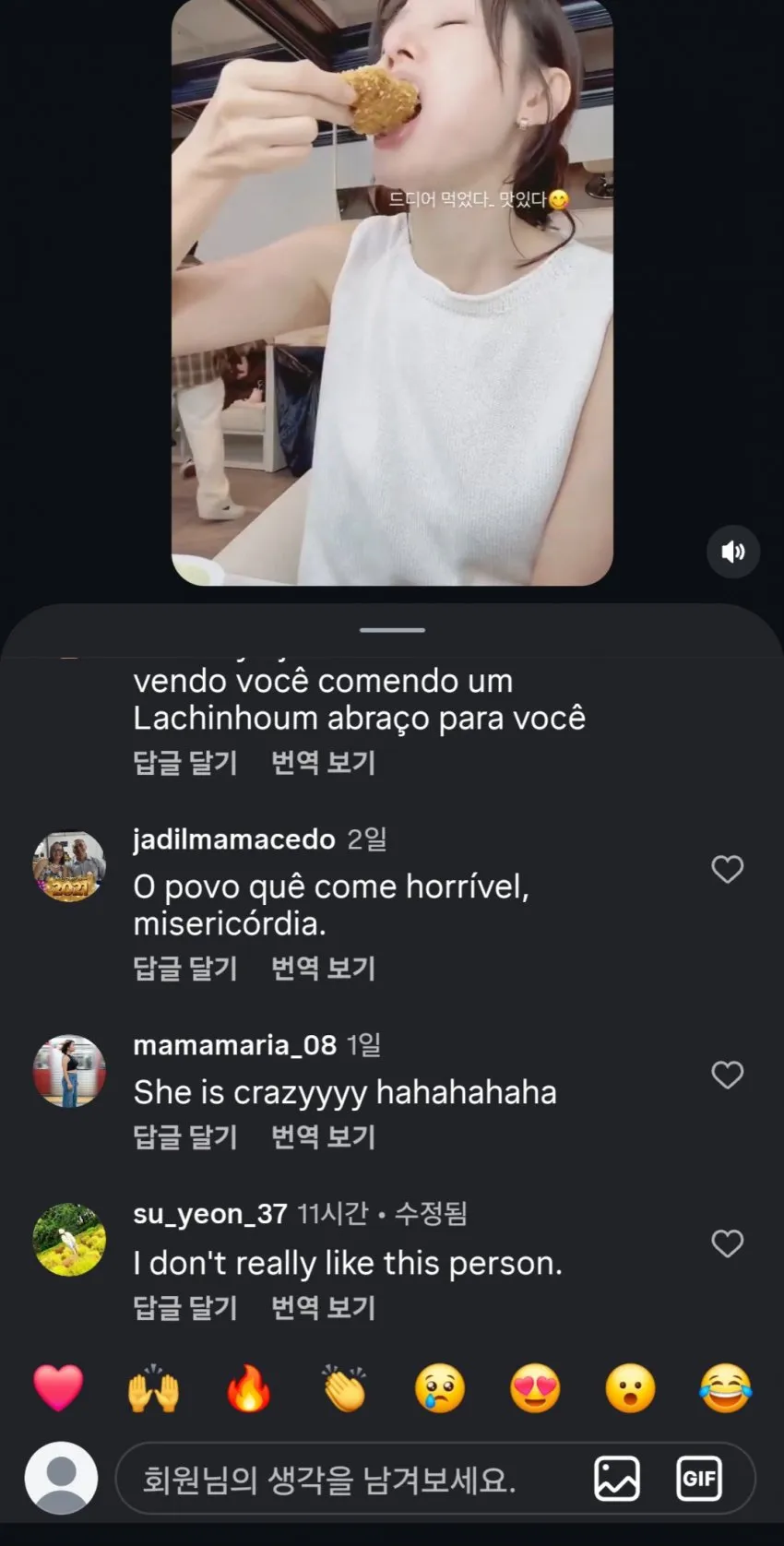
Task: Mute the video with the speaker icon
Action: tap(733, 552)
